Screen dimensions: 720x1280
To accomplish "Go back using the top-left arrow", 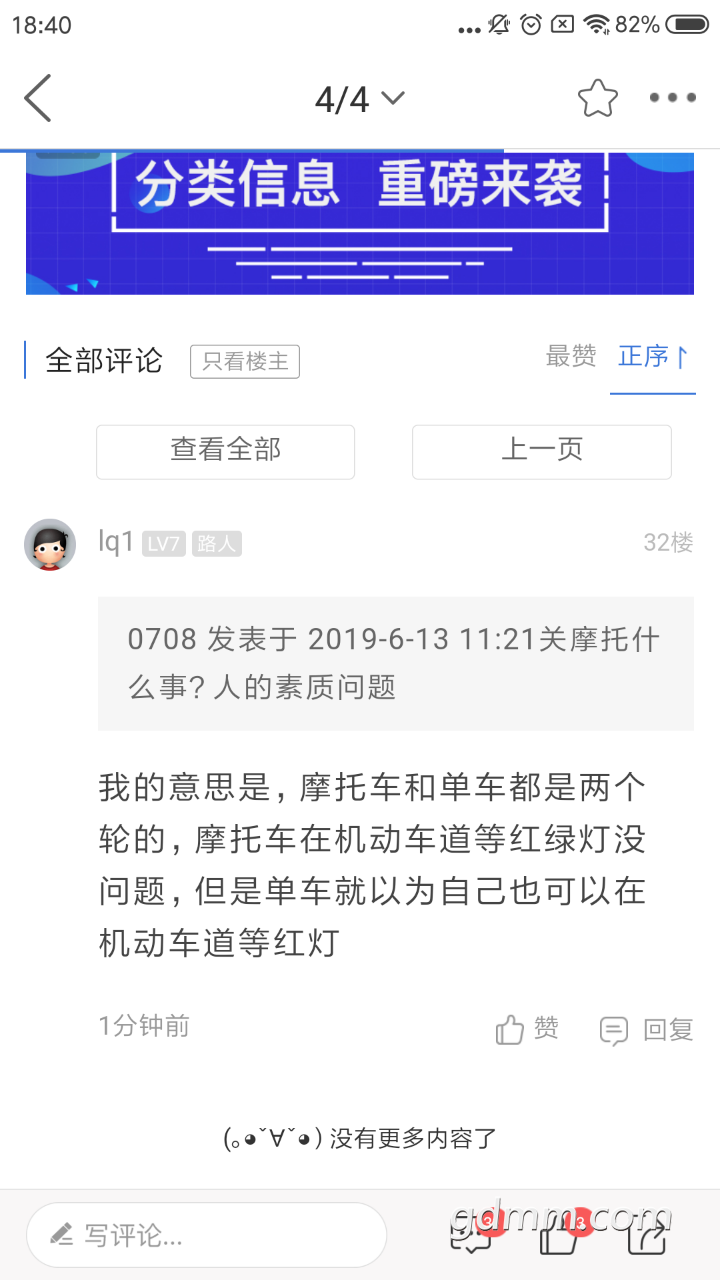I will coord(38,98).
